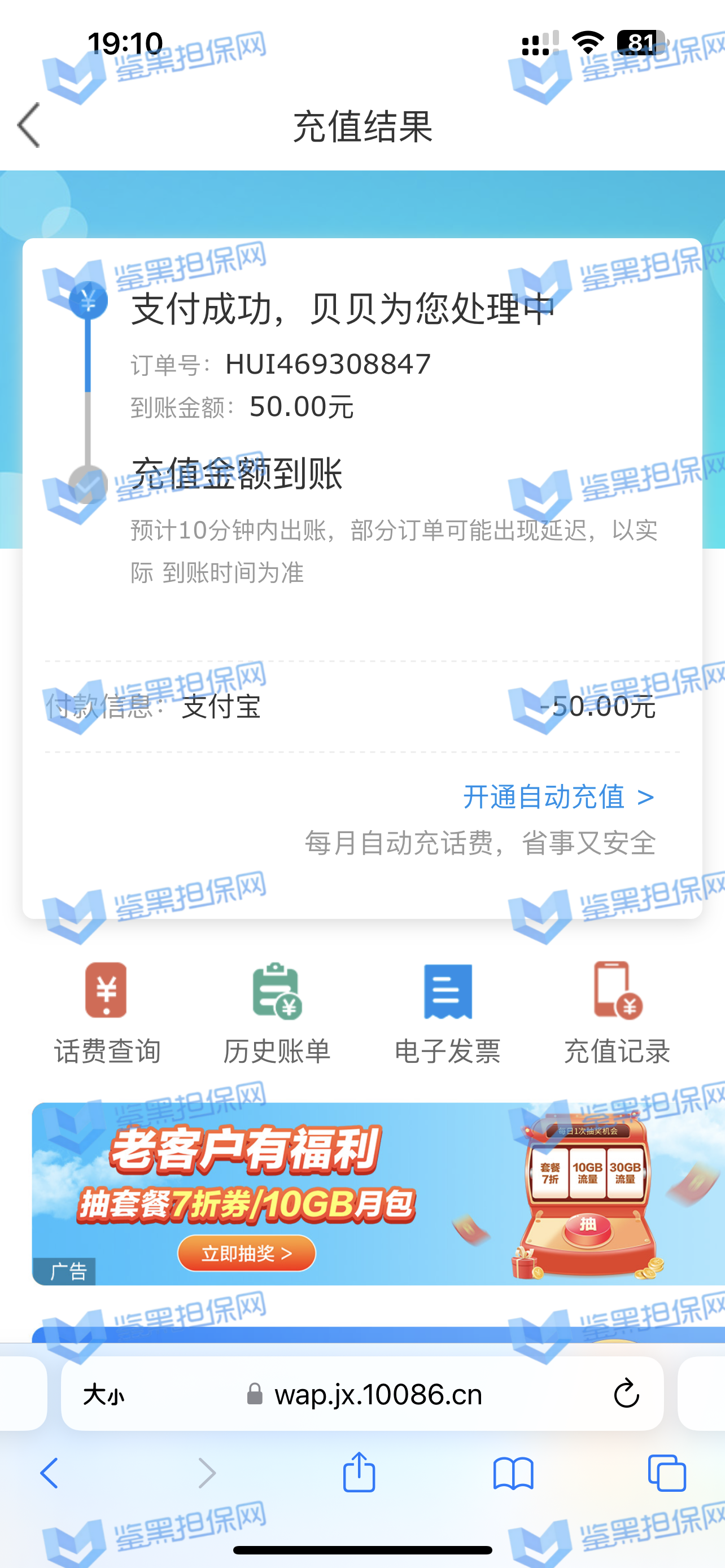Show all open Safari tabs
Screen dimensions: 725x1568
pos(667,1474)
